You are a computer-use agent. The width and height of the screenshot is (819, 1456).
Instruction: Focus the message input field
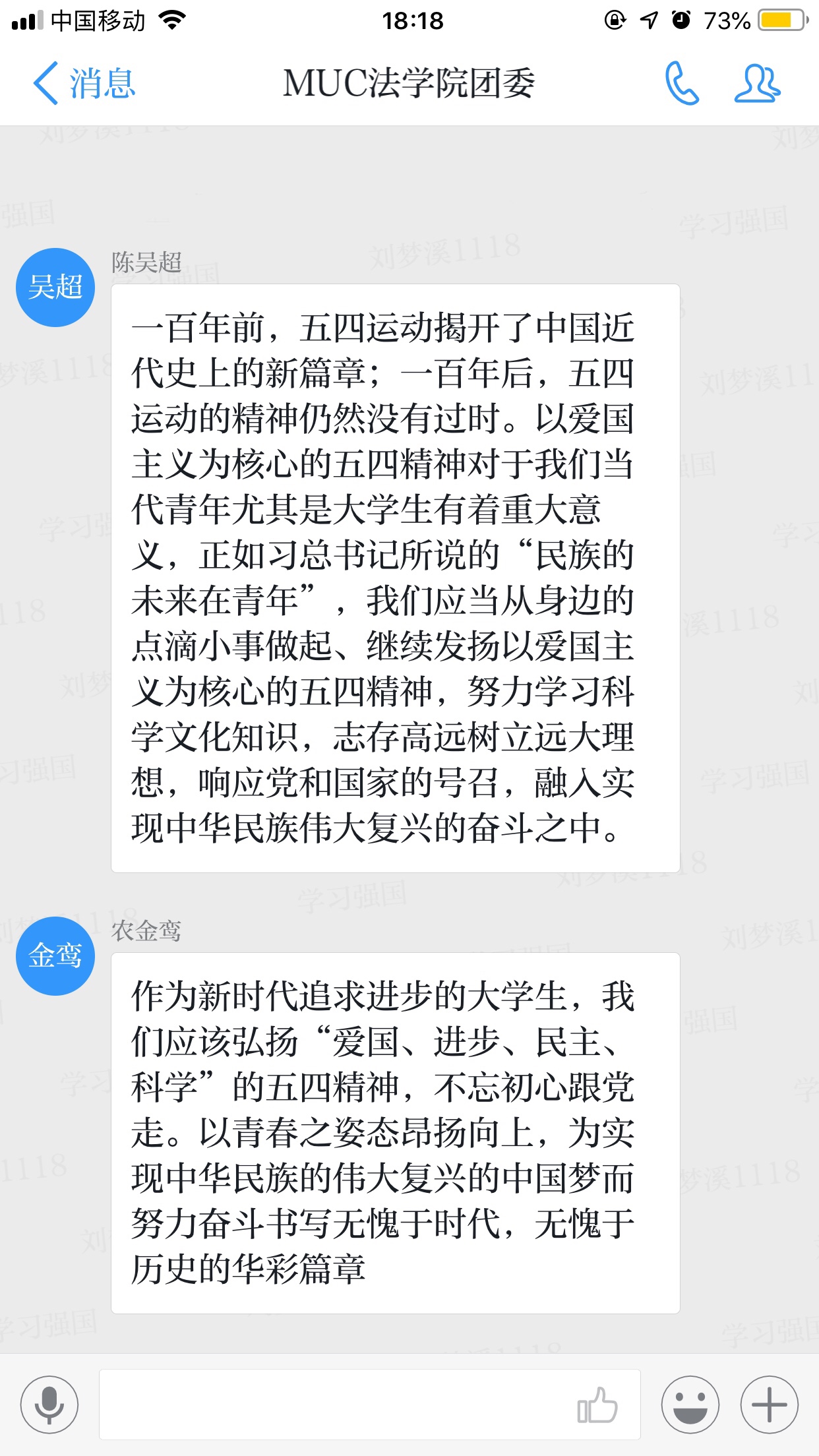[330, 1405]
